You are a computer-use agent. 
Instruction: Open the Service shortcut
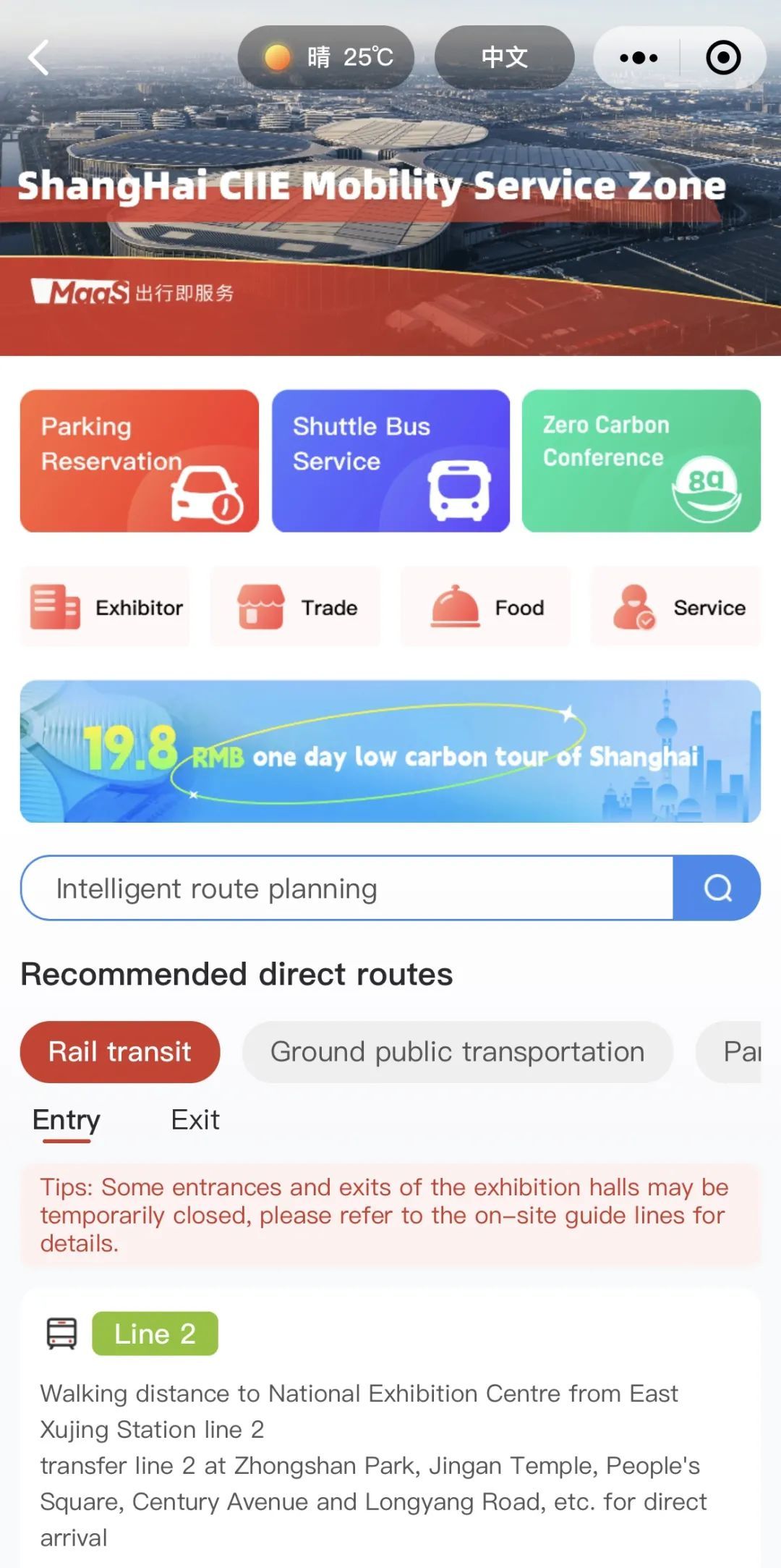(675, 607)
